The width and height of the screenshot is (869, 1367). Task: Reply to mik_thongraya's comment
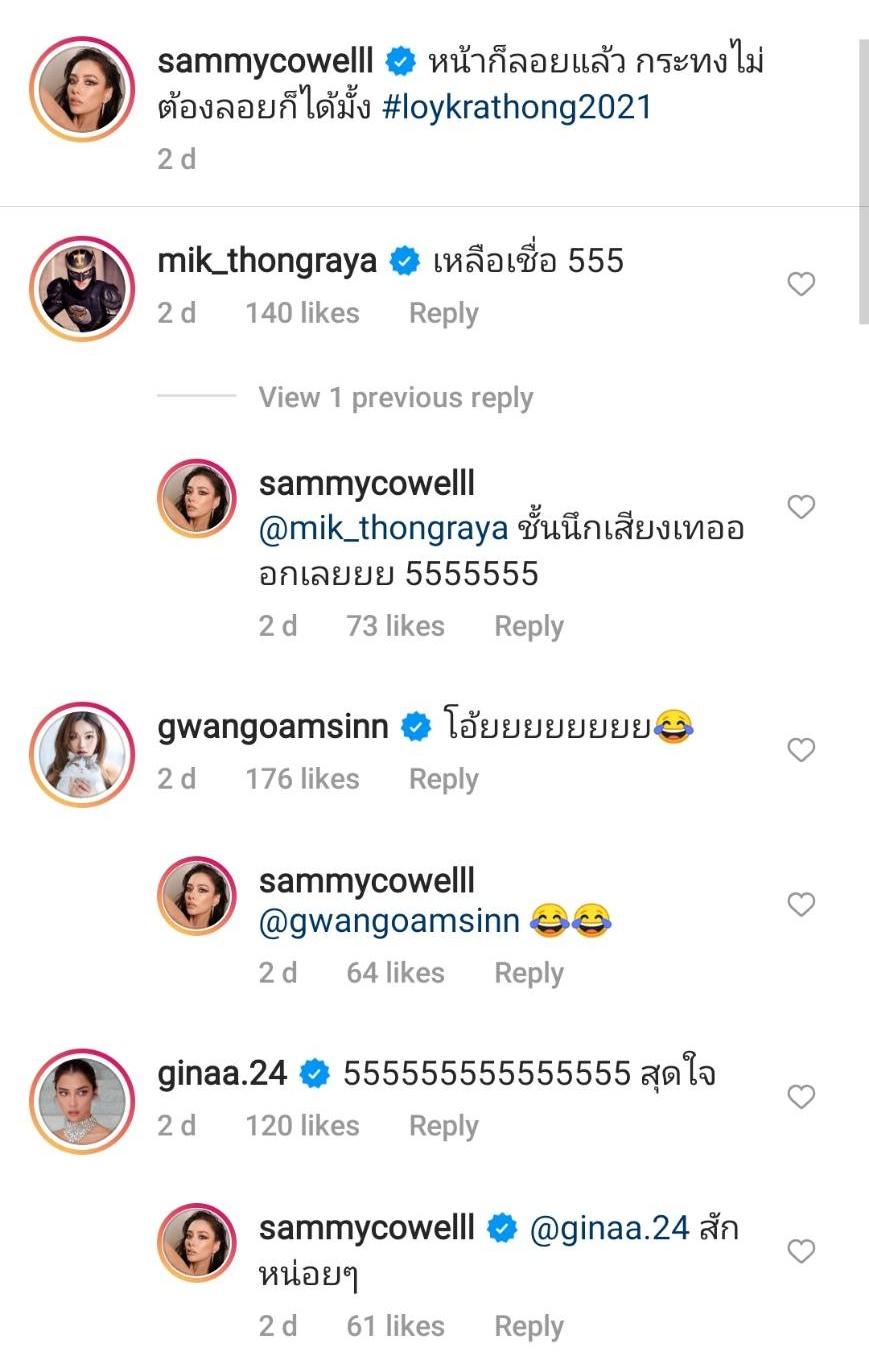[443, 313]
